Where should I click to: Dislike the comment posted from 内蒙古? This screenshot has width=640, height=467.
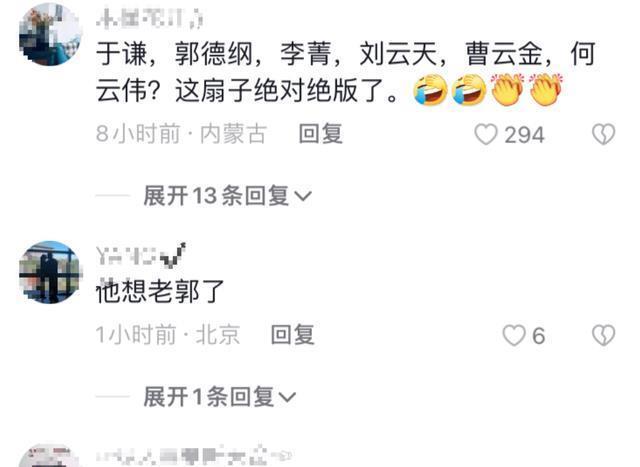tap(604, 134)
